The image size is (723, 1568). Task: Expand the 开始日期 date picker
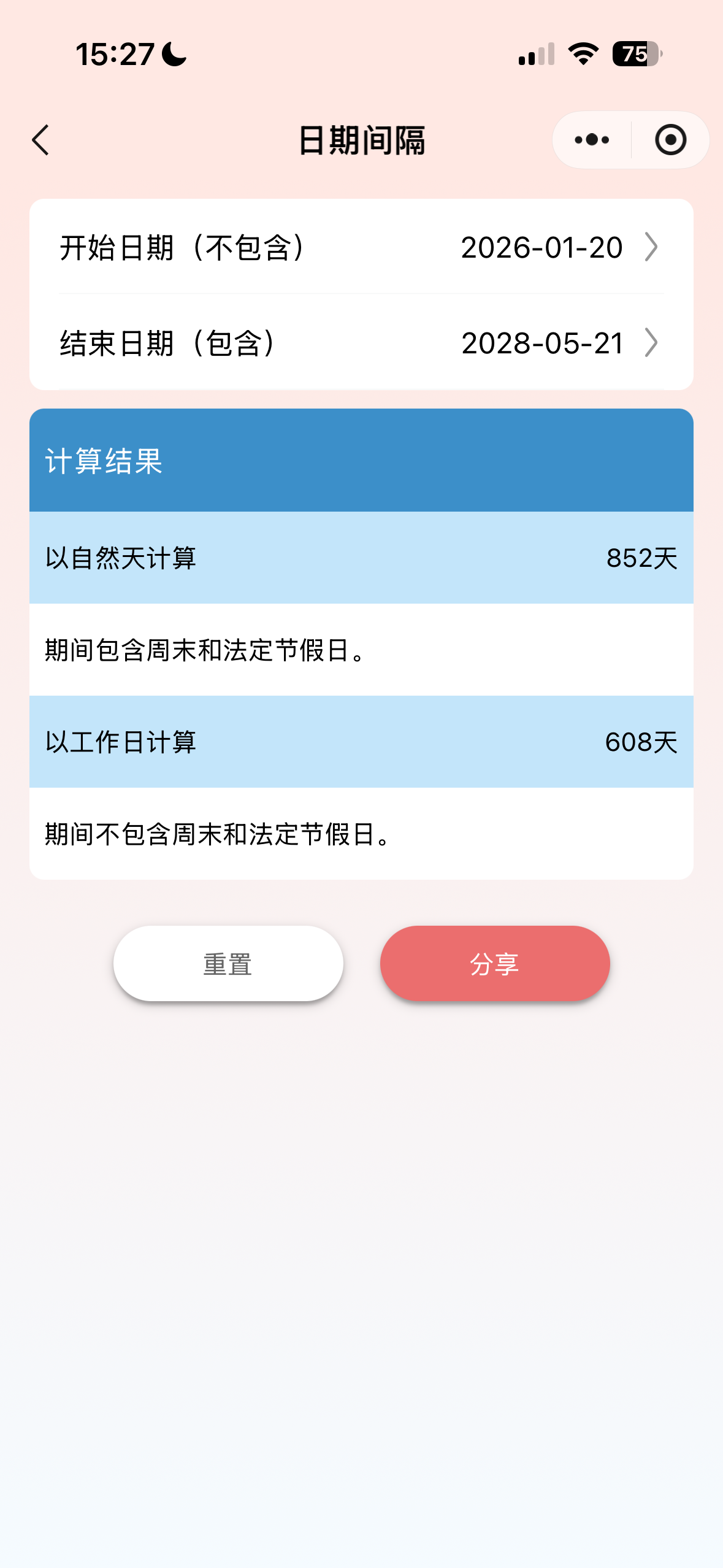pyautogui.click(x=361, y=247)
